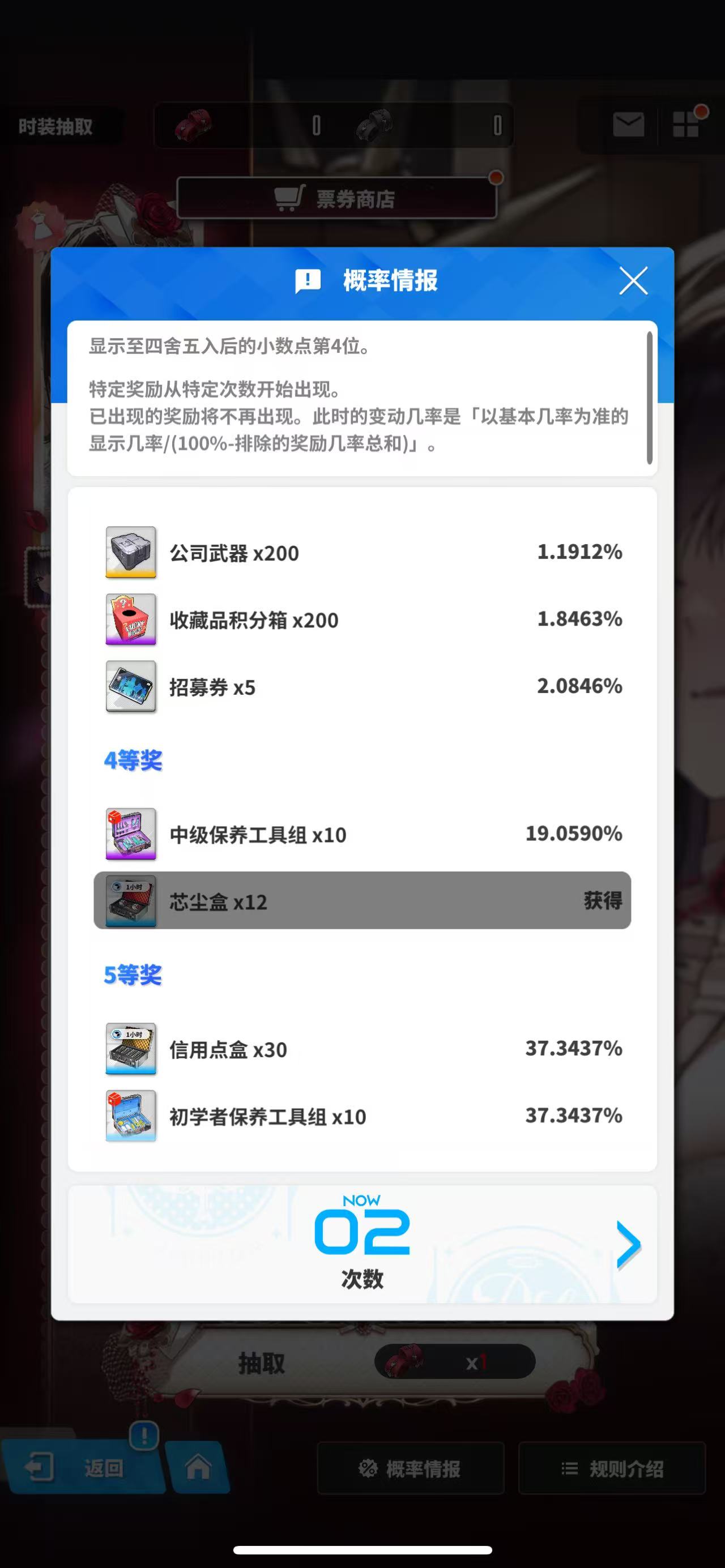Go to the next draw count
Viewport: 725px width, 1568px height.
point(629,1245)
